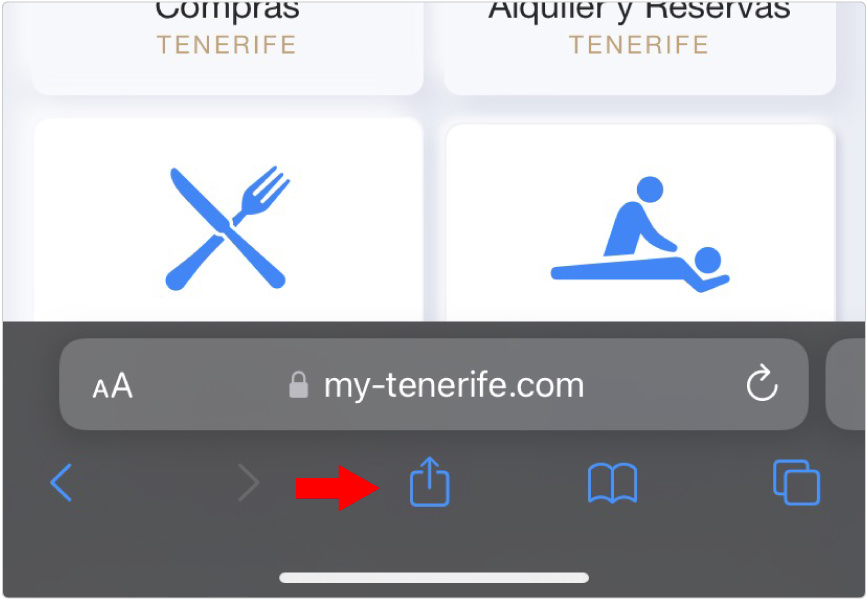This screenshot has width=867, height=600.
Task: Open the tabs overview
Action: 796,484
